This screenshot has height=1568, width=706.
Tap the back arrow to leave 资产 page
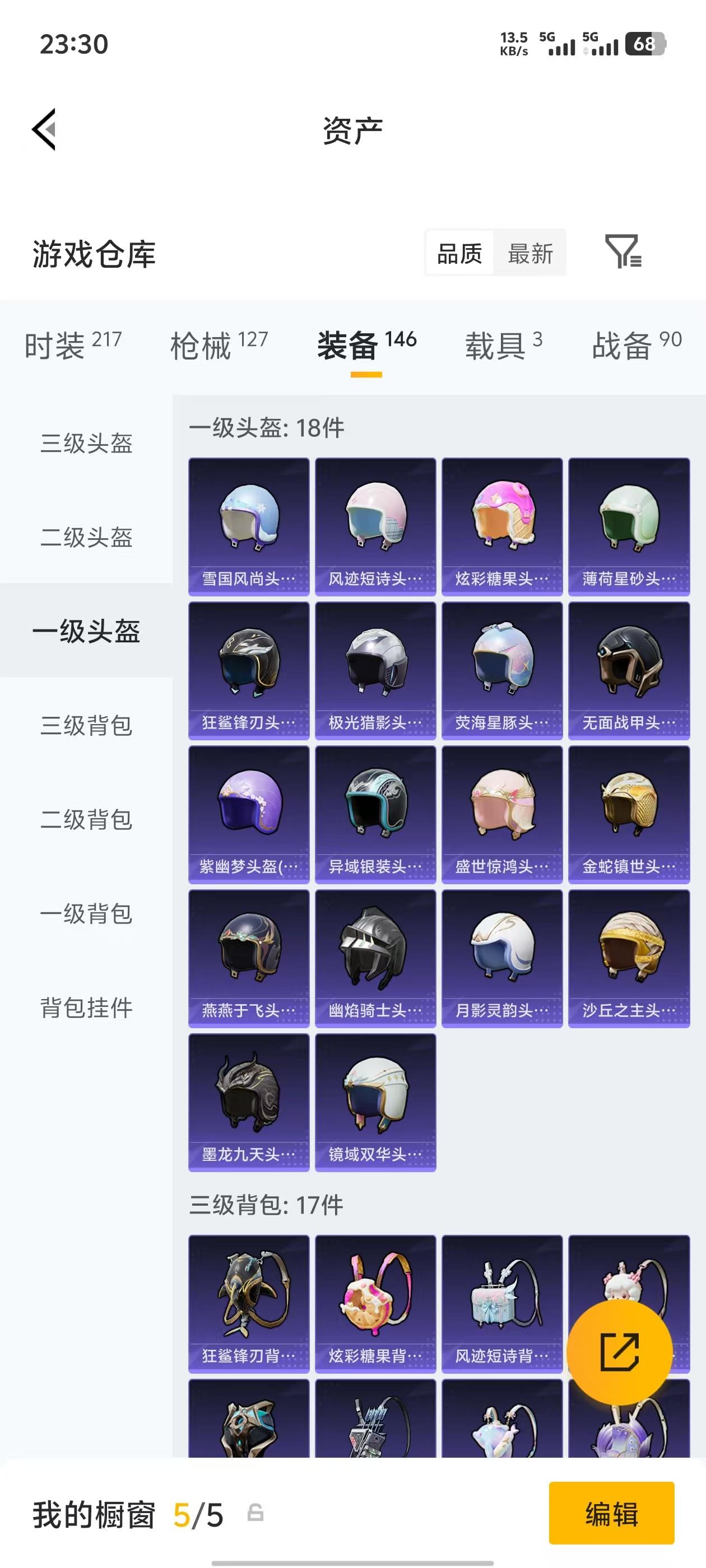43,130
